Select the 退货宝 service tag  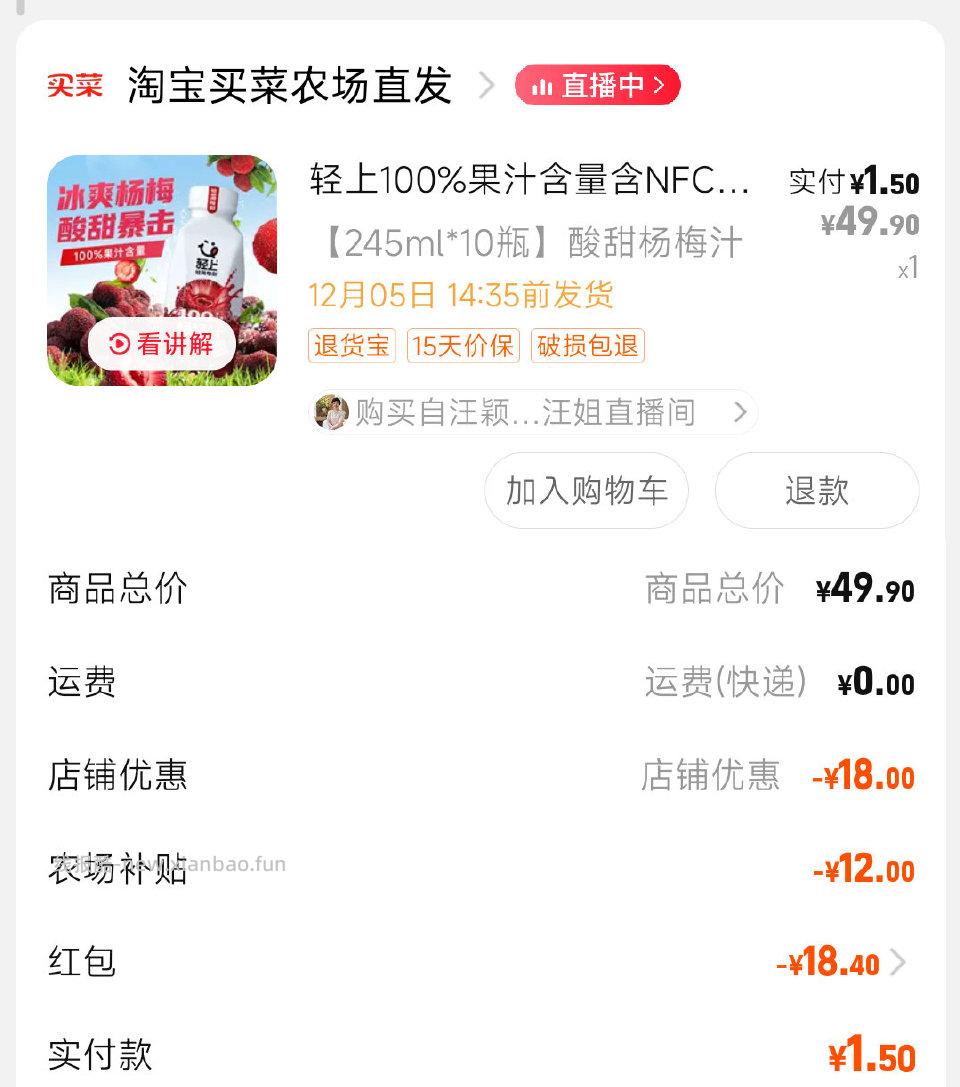pos(351,346)
